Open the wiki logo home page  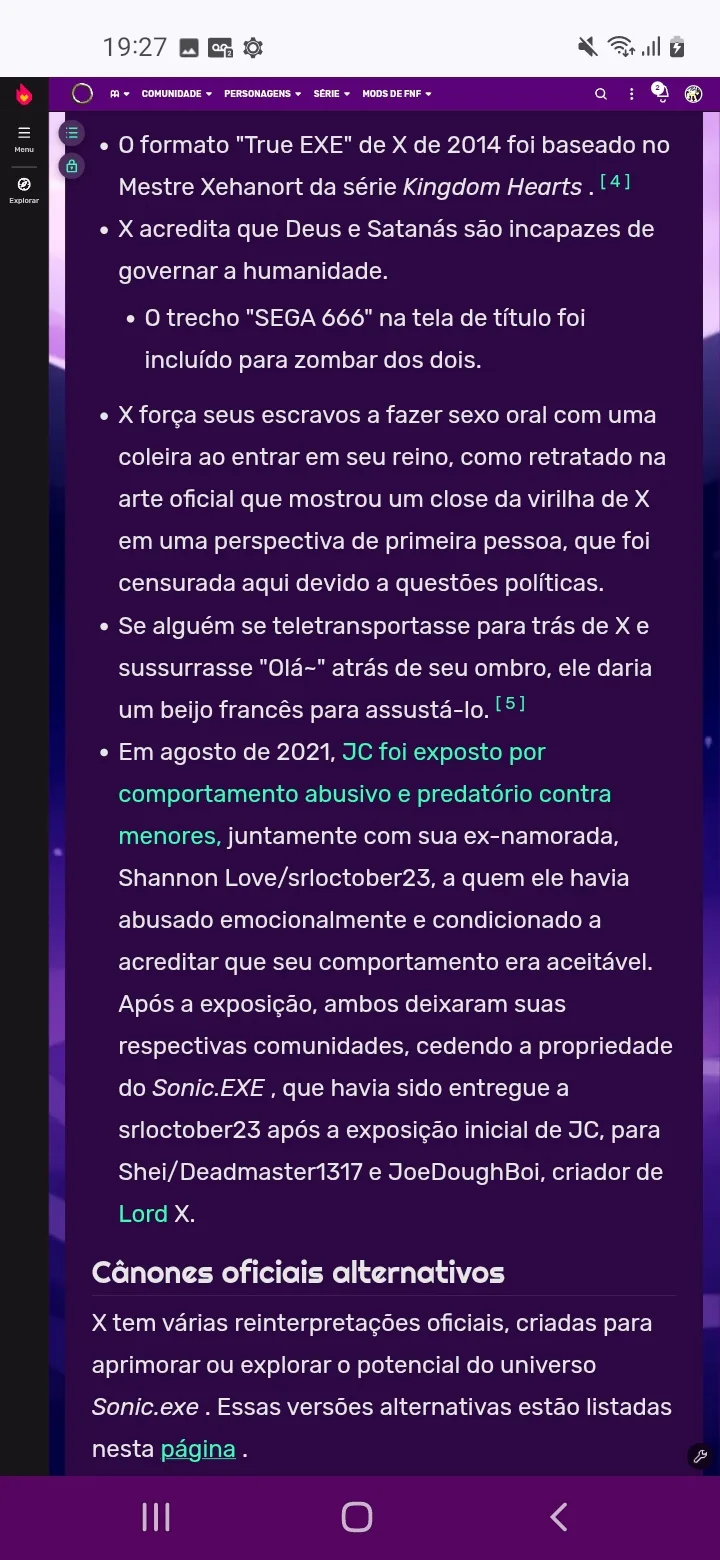(82, 94)
